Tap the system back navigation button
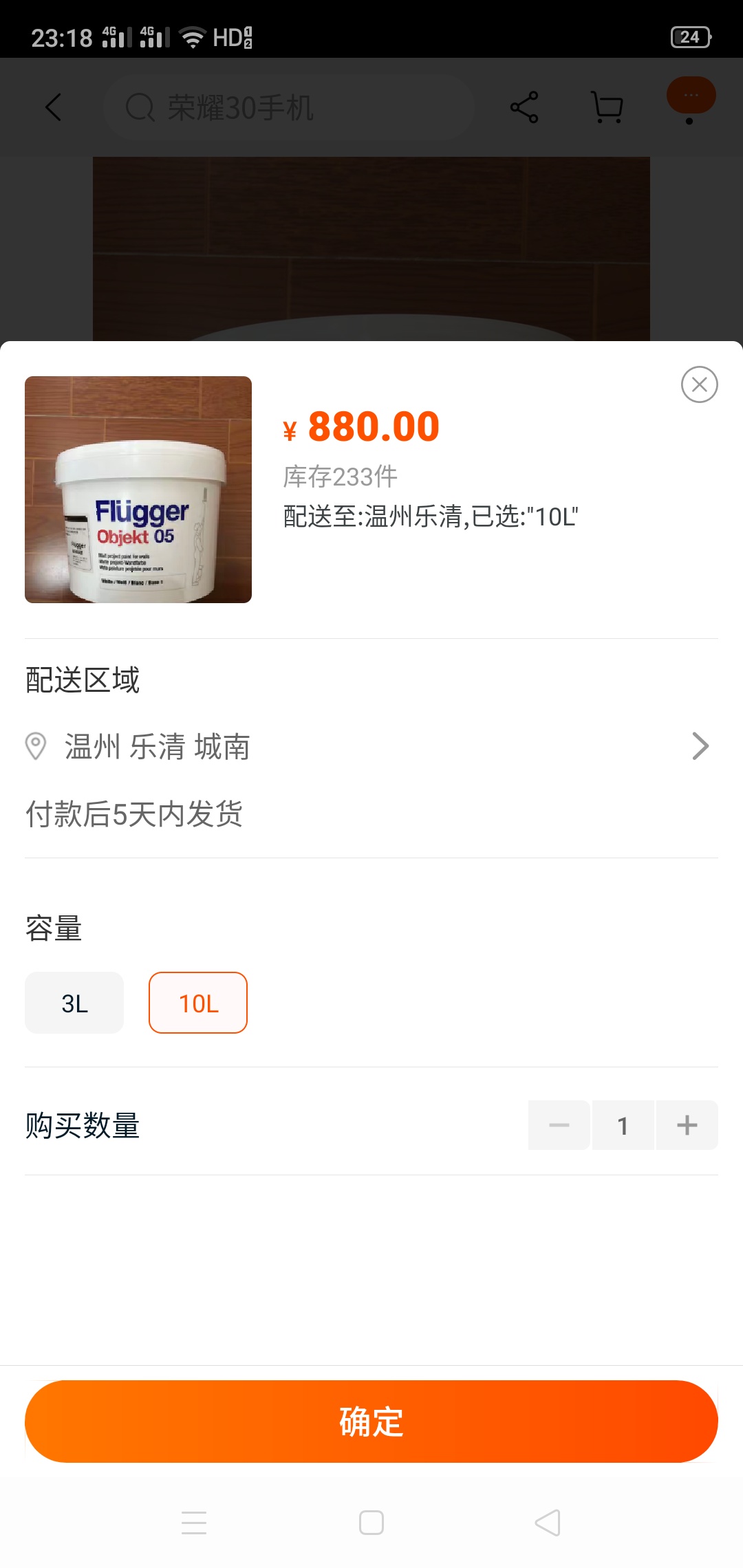 point(548,1523)
